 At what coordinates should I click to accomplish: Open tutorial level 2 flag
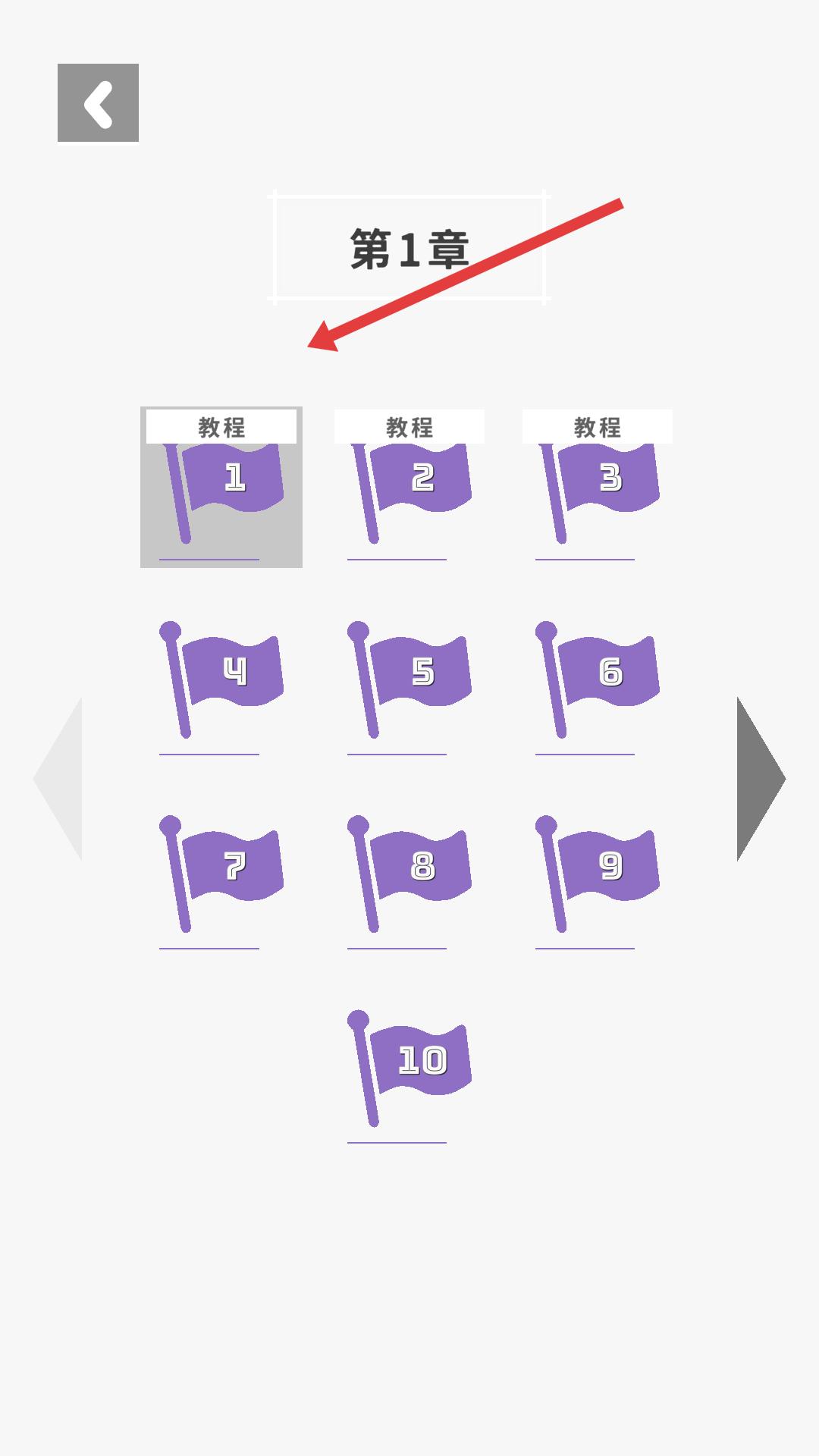coord(409,487)
